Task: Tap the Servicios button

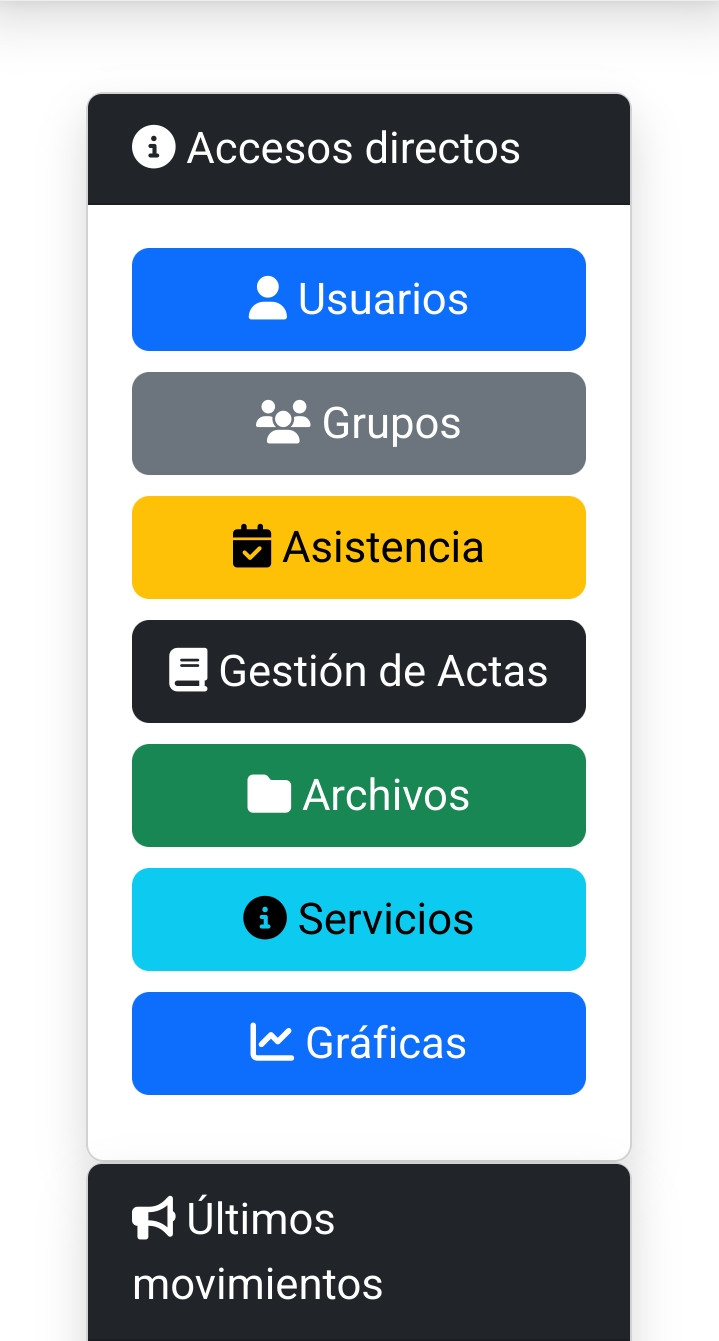Action: [359, 919]
